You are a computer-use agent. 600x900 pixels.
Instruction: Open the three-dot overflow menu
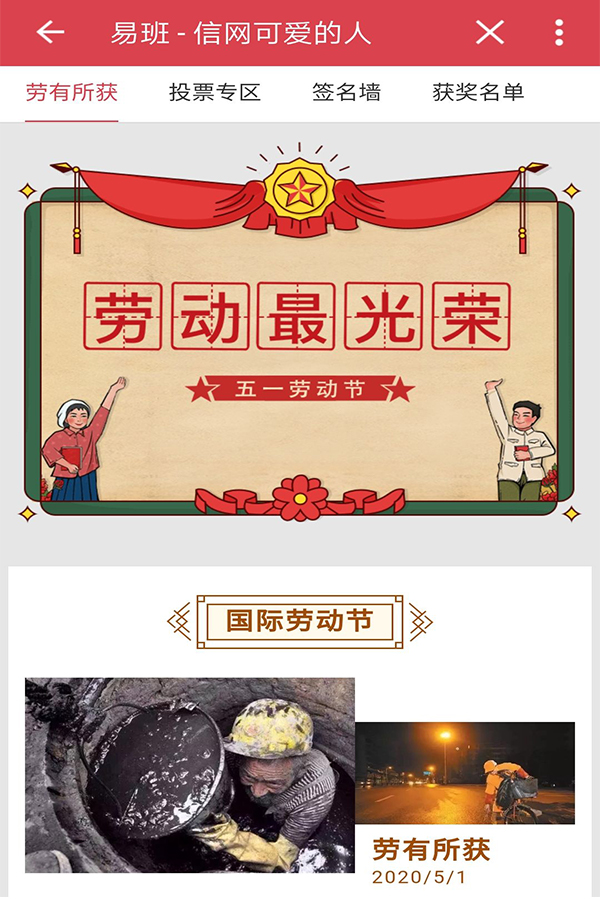[558, 33]
